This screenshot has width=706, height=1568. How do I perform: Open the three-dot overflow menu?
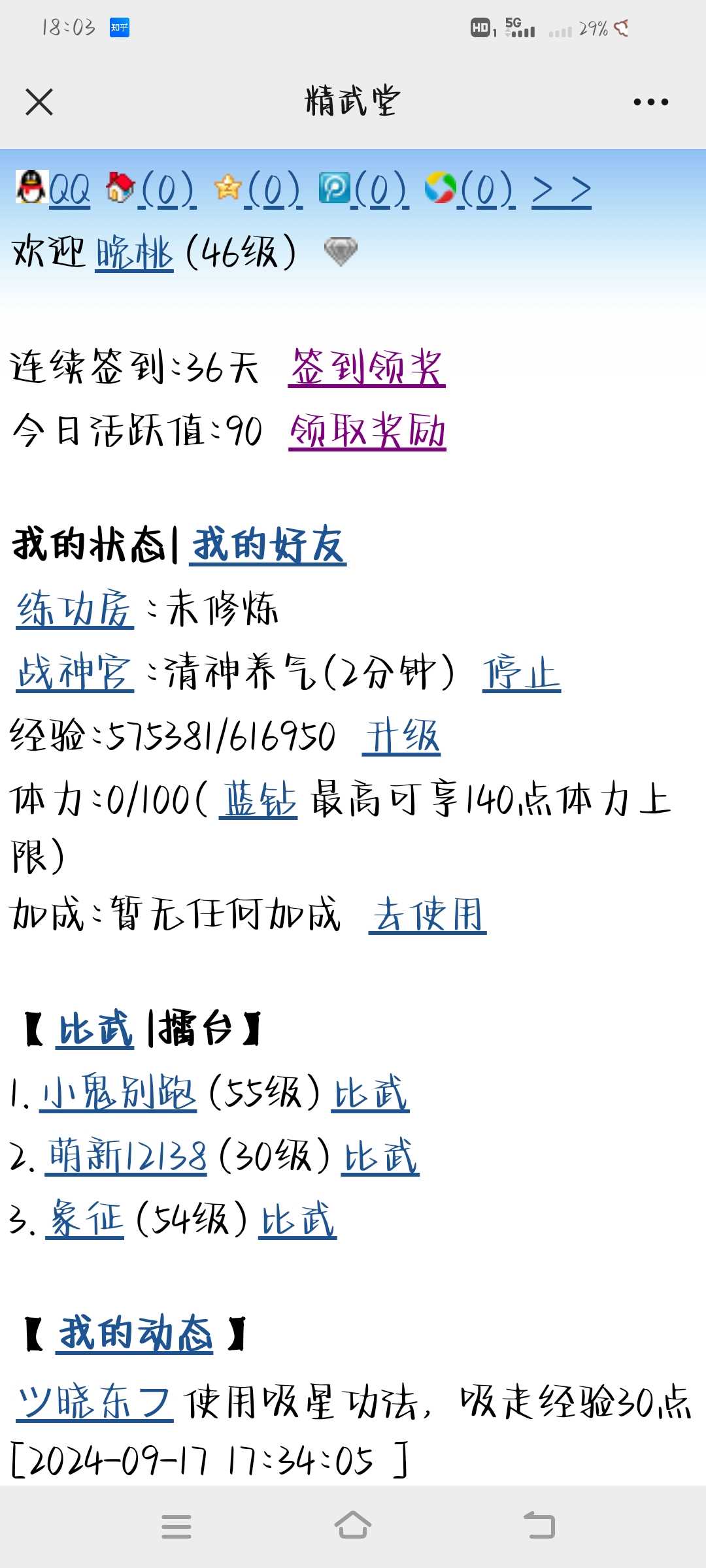click(x=650, y=102)
